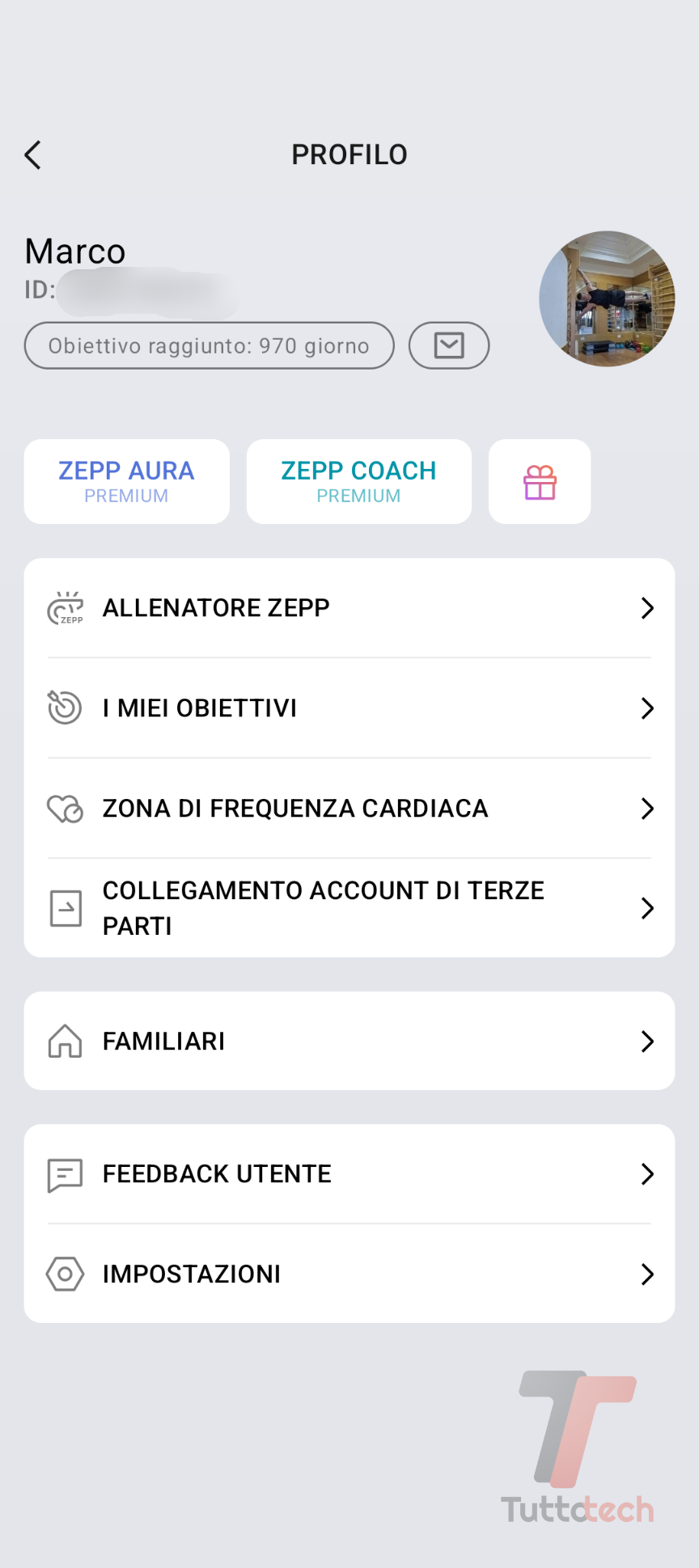Viewport: 699px width, 1568px height.
Task: Go back from the Profilo screen
Action: tap(33, 154)
